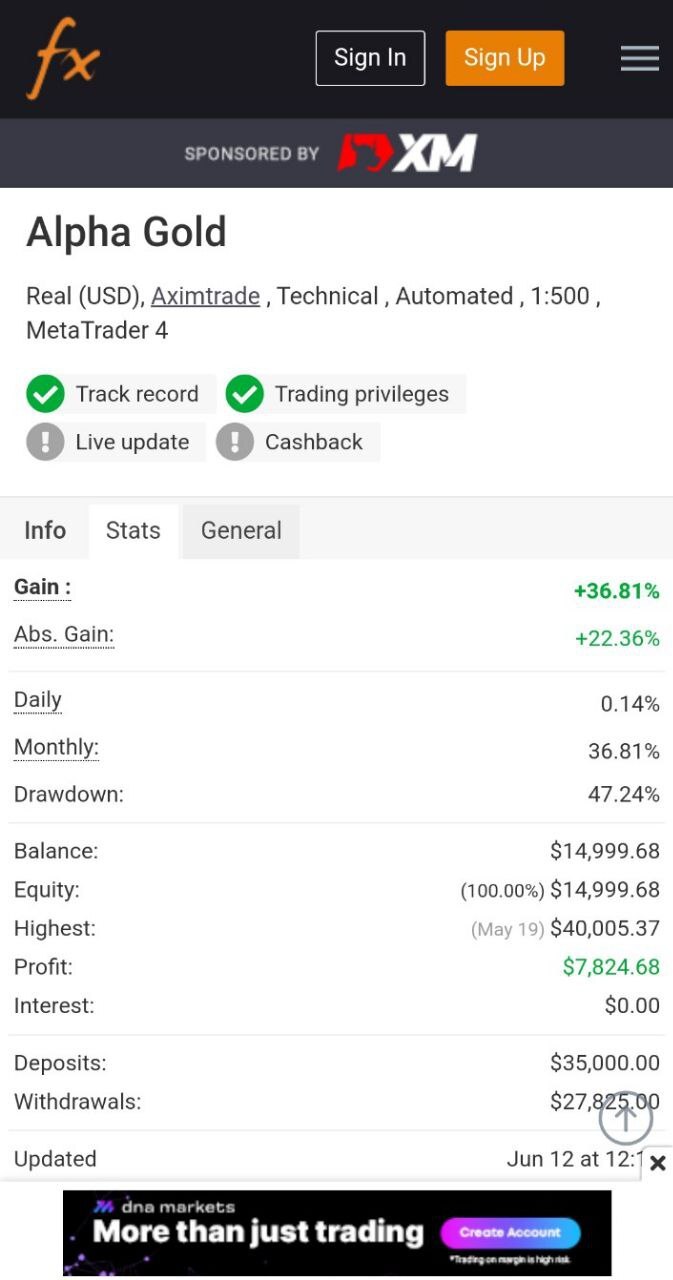Open the Aximtrade broker link
The height and width of the screenshot is (1280, 673).
[x=205, y=296]
